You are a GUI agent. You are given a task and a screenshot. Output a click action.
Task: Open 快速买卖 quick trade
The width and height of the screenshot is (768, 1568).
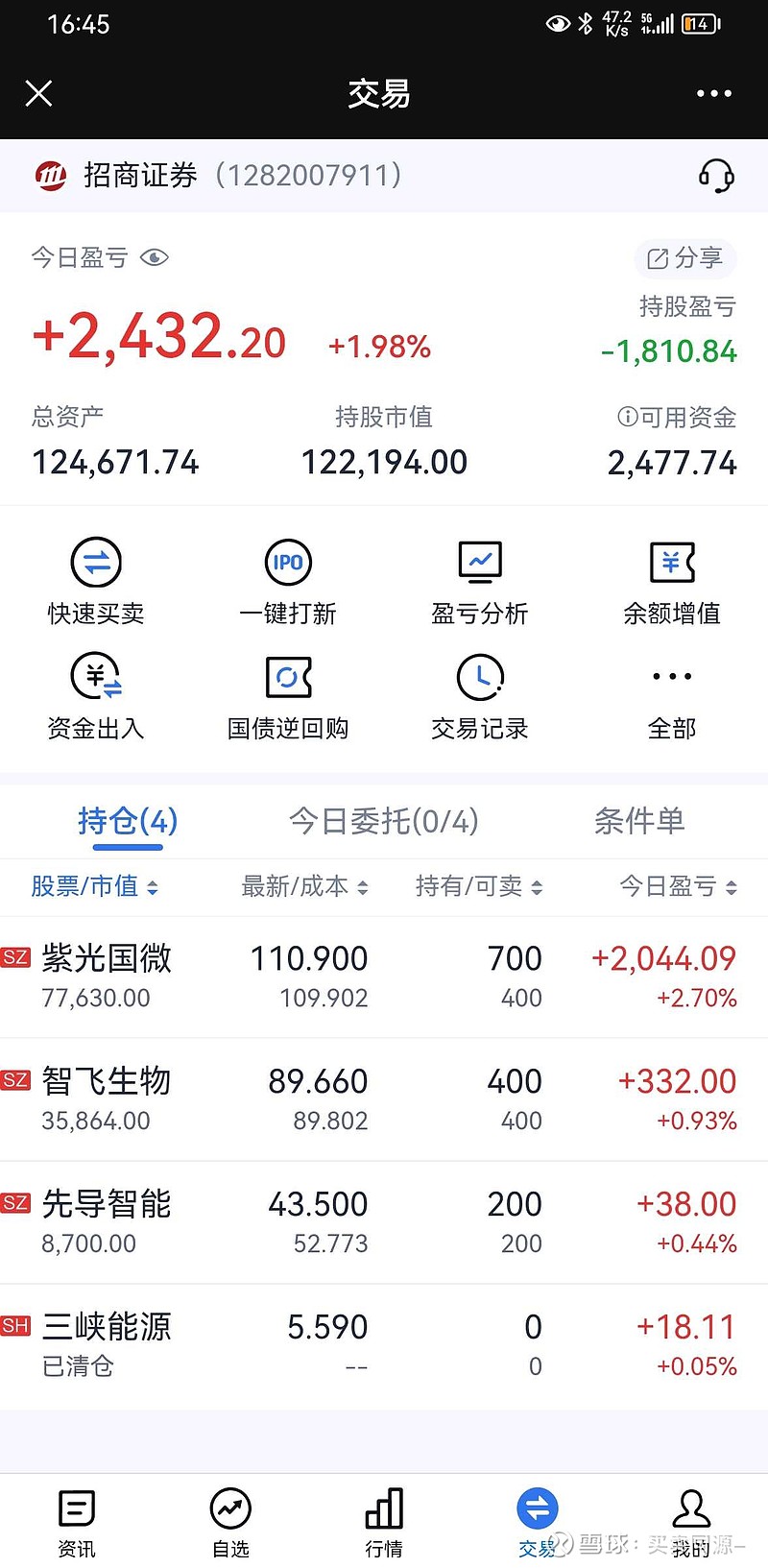pyautogui.click(x=96, y=582)
